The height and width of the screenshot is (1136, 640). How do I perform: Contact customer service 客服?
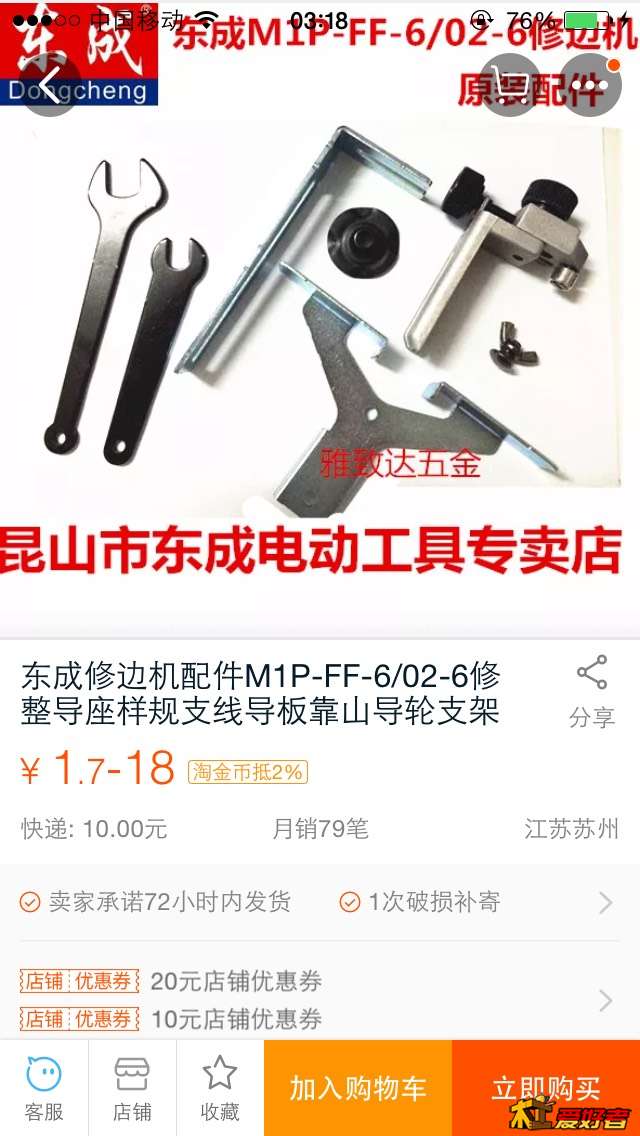click(x=44, y=1088)
